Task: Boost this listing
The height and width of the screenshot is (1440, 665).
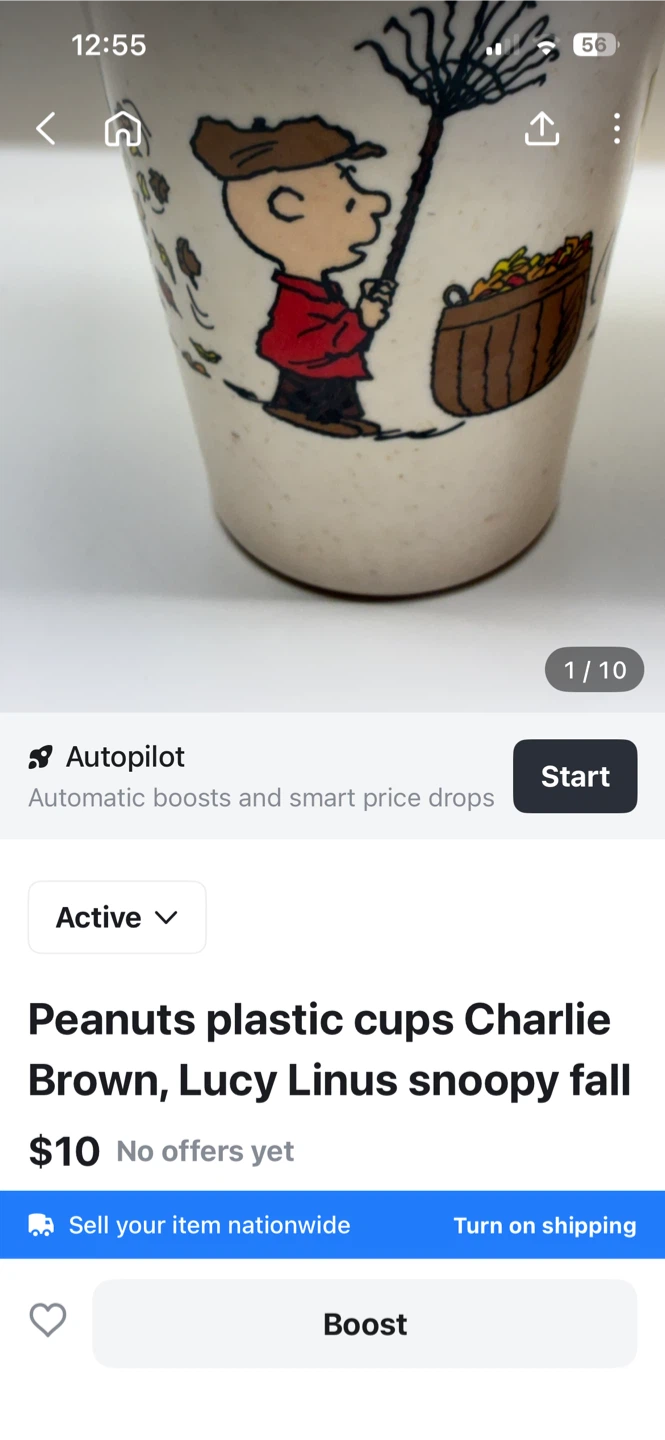Action: point(365,1324)
